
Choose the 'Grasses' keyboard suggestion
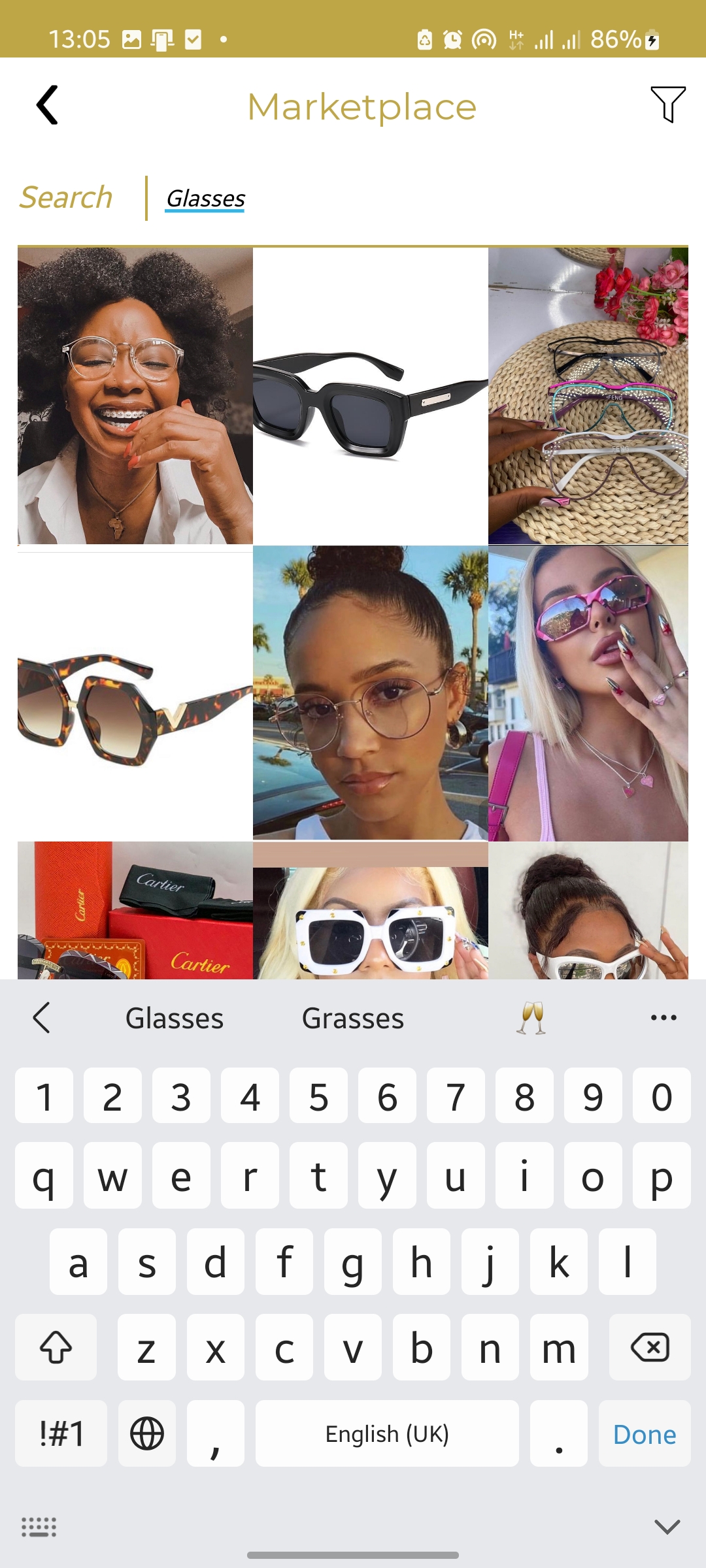(353, 1019)
